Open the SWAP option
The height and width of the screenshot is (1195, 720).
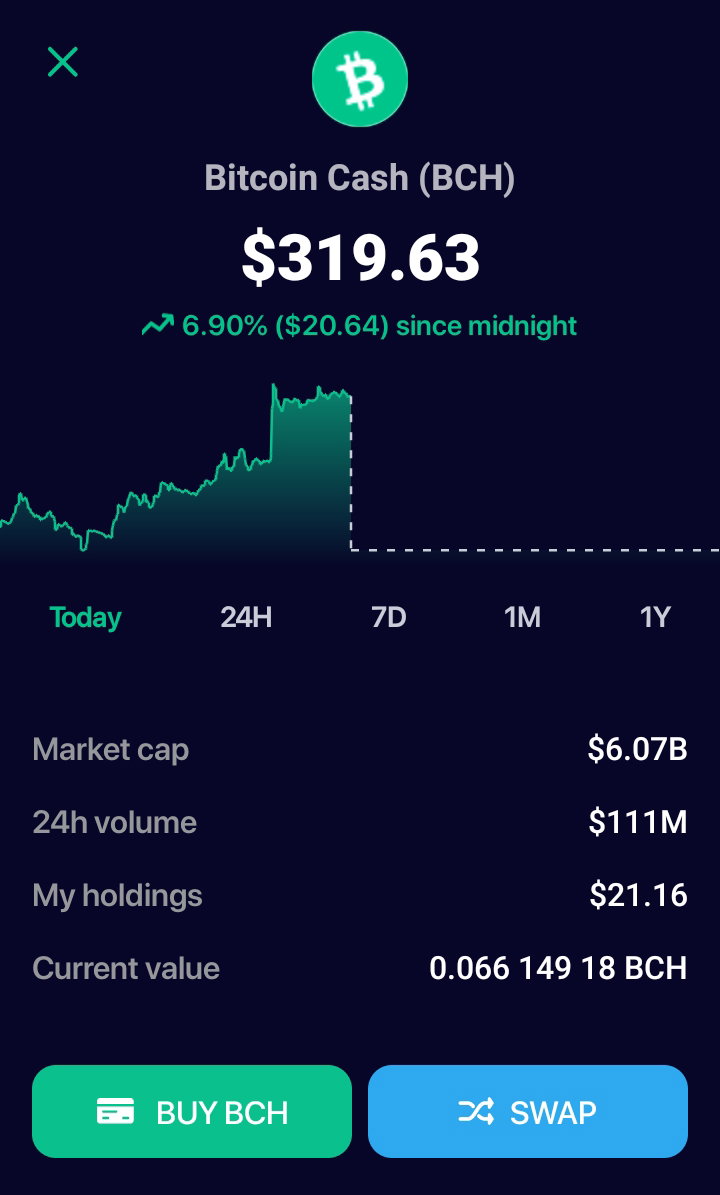[x=528, y=1111]
